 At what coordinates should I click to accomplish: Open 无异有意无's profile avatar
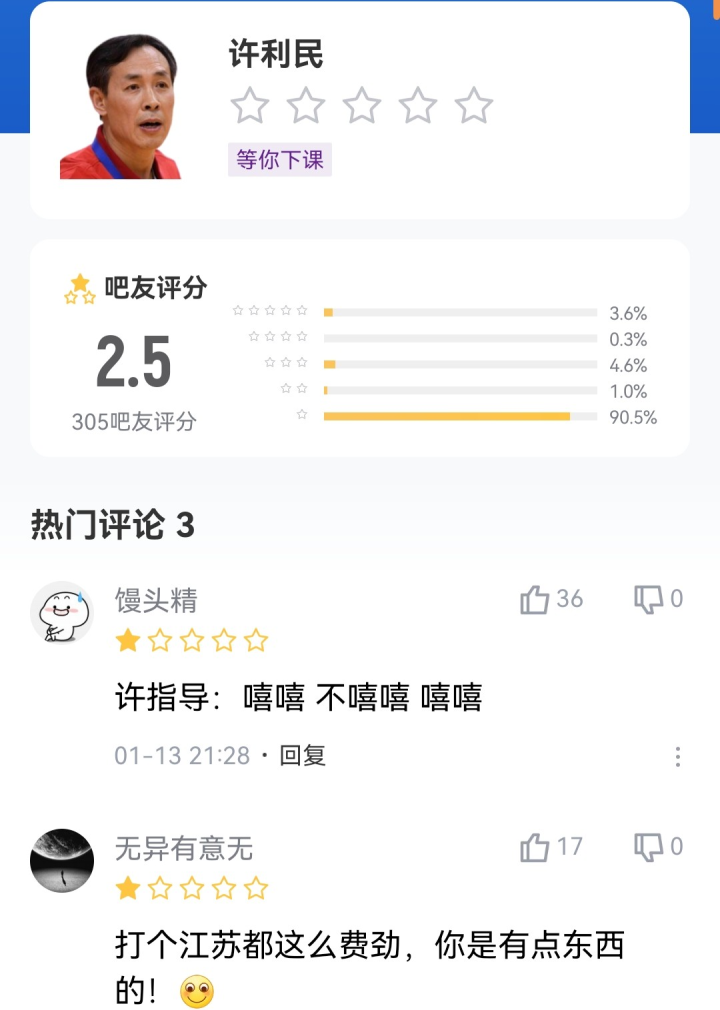coord(62,860)
